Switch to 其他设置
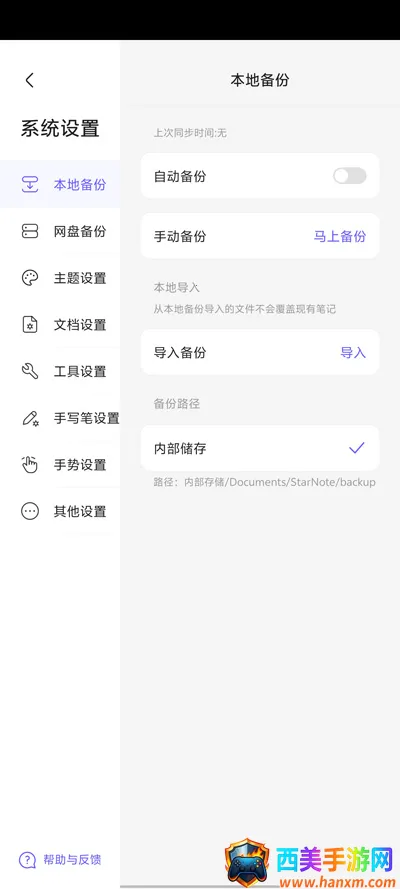Image resolution: width=400 pixels, height=889 pixels. pos(60,511)
